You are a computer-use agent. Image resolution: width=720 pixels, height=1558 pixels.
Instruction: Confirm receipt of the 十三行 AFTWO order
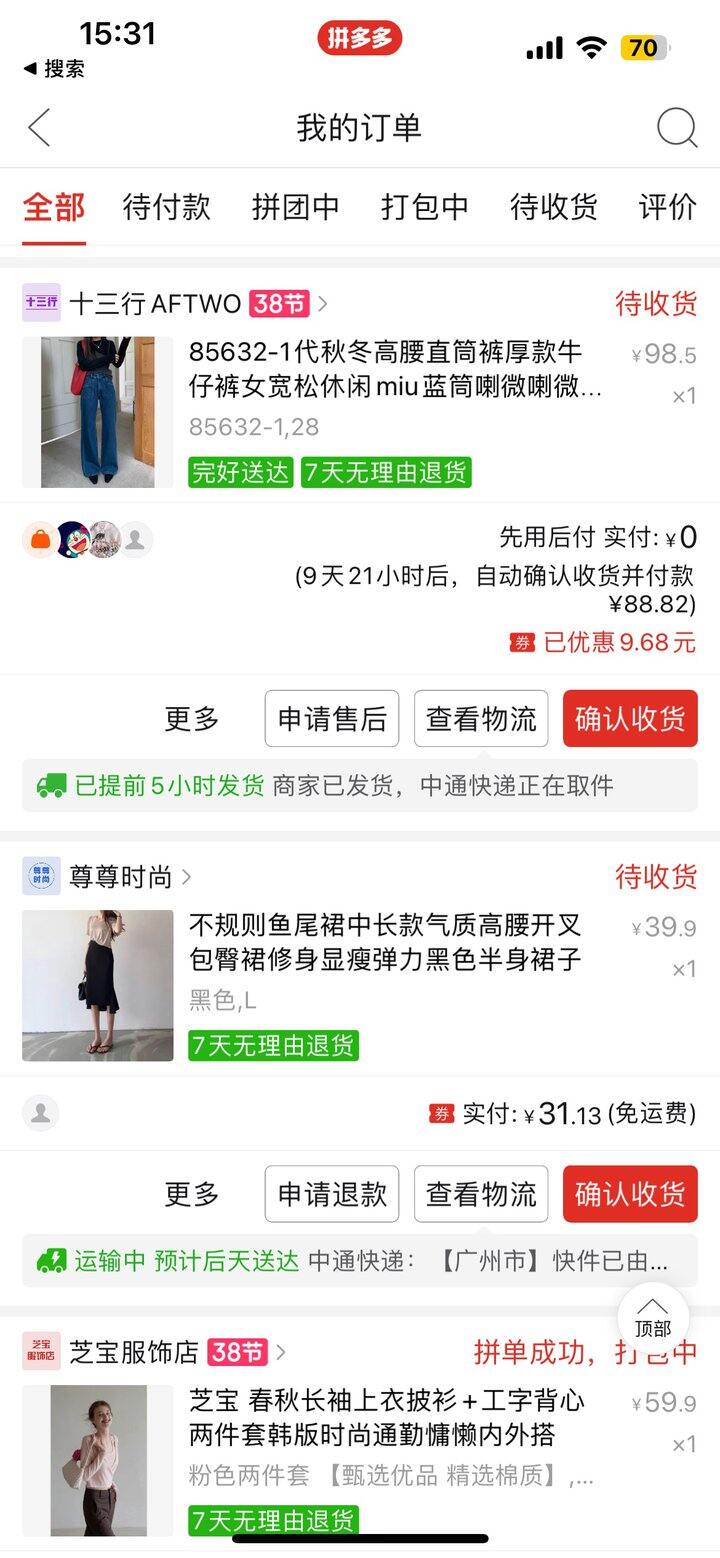click(629, 718)
